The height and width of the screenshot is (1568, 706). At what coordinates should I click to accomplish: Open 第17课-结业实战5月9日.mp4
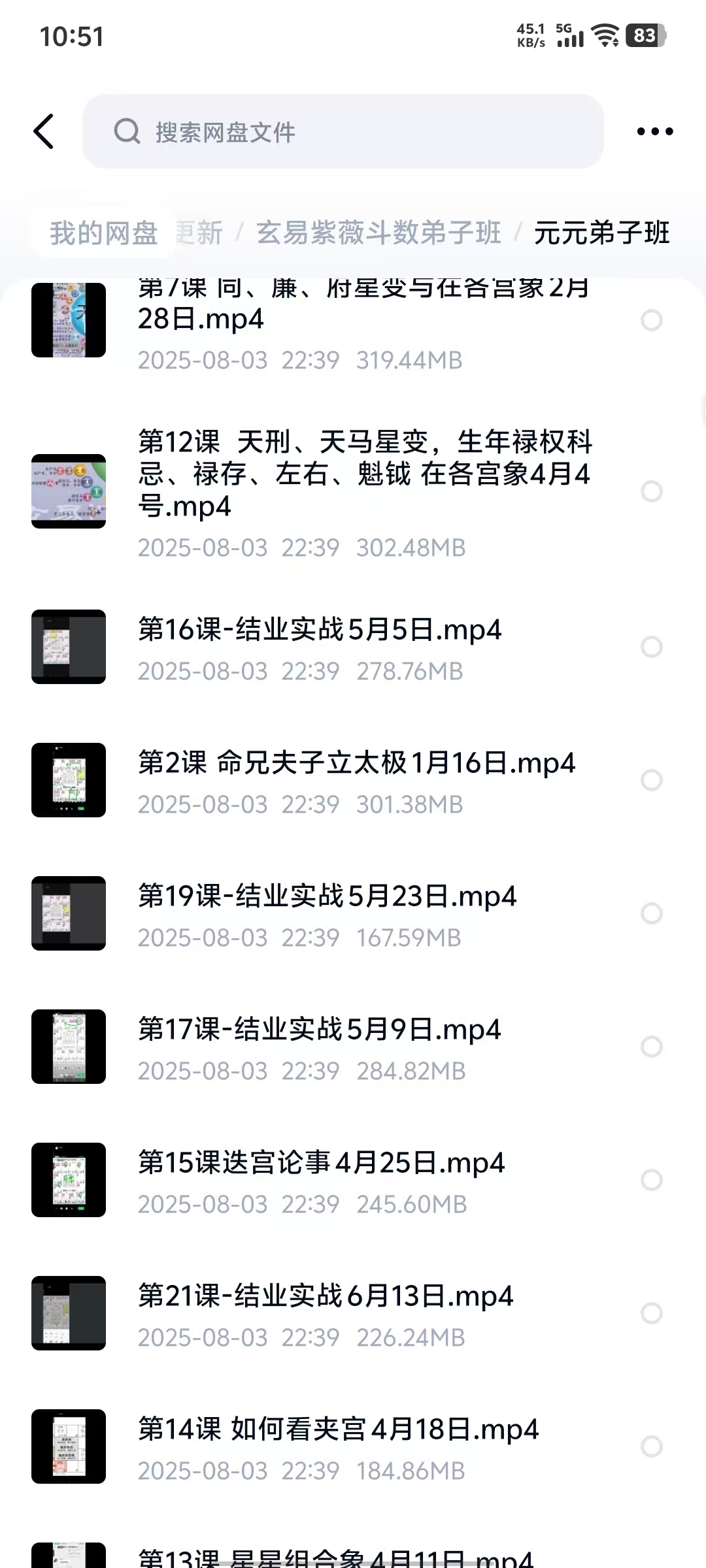pos(319,1030)
